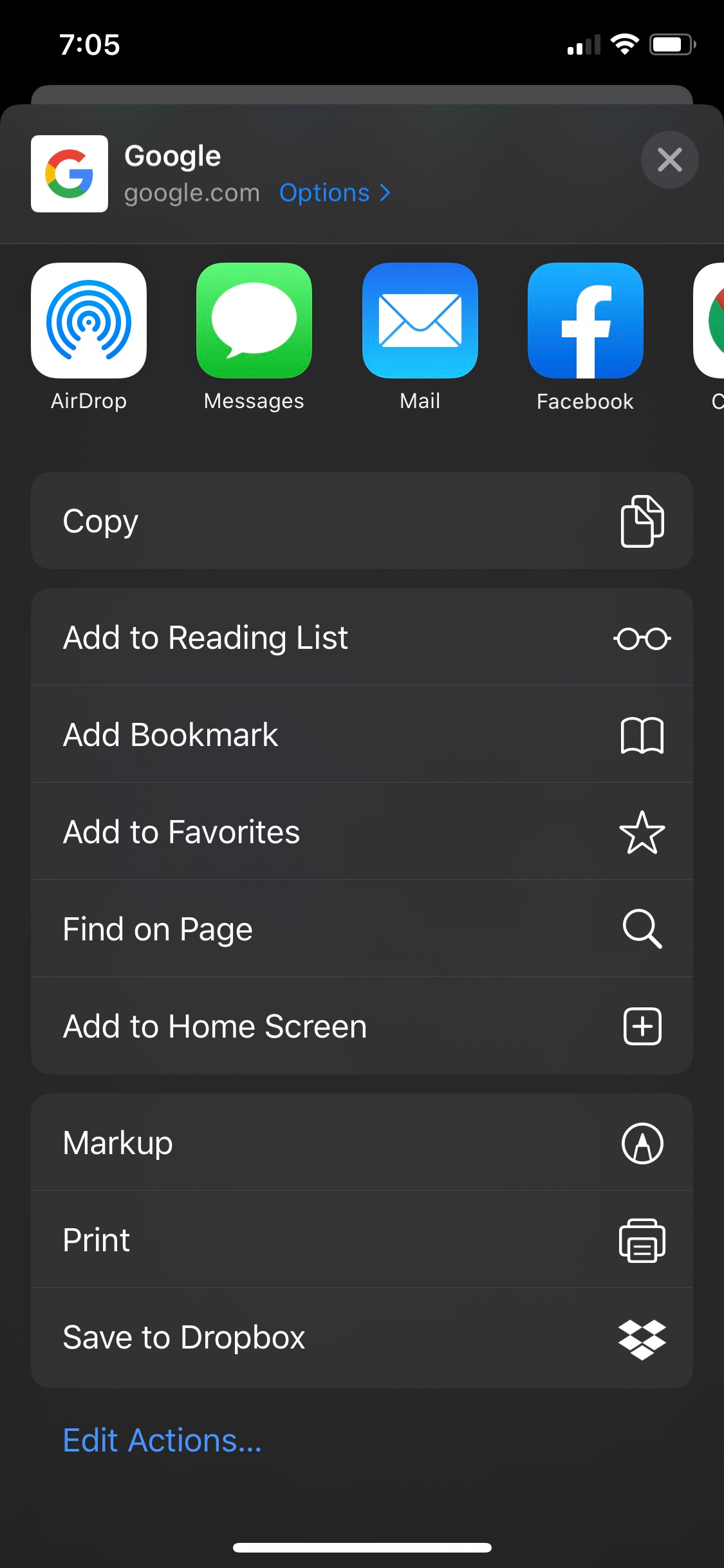Share the page to Facebook
This screenshot has width=724, height=1568.
pyautogui.click(x=584, y=322)
